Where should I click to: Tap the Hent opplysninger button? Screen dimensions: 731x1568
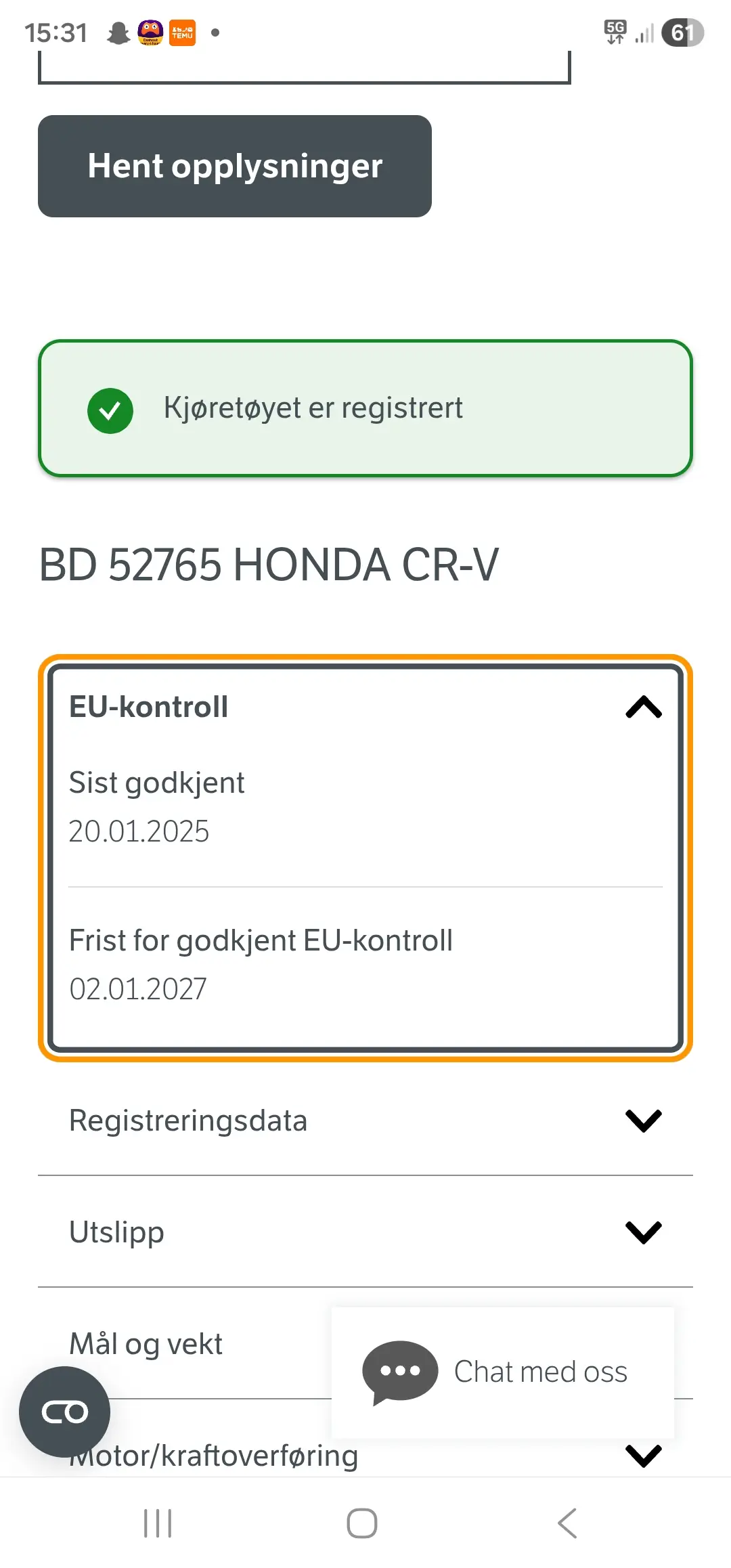click(234, 166)
